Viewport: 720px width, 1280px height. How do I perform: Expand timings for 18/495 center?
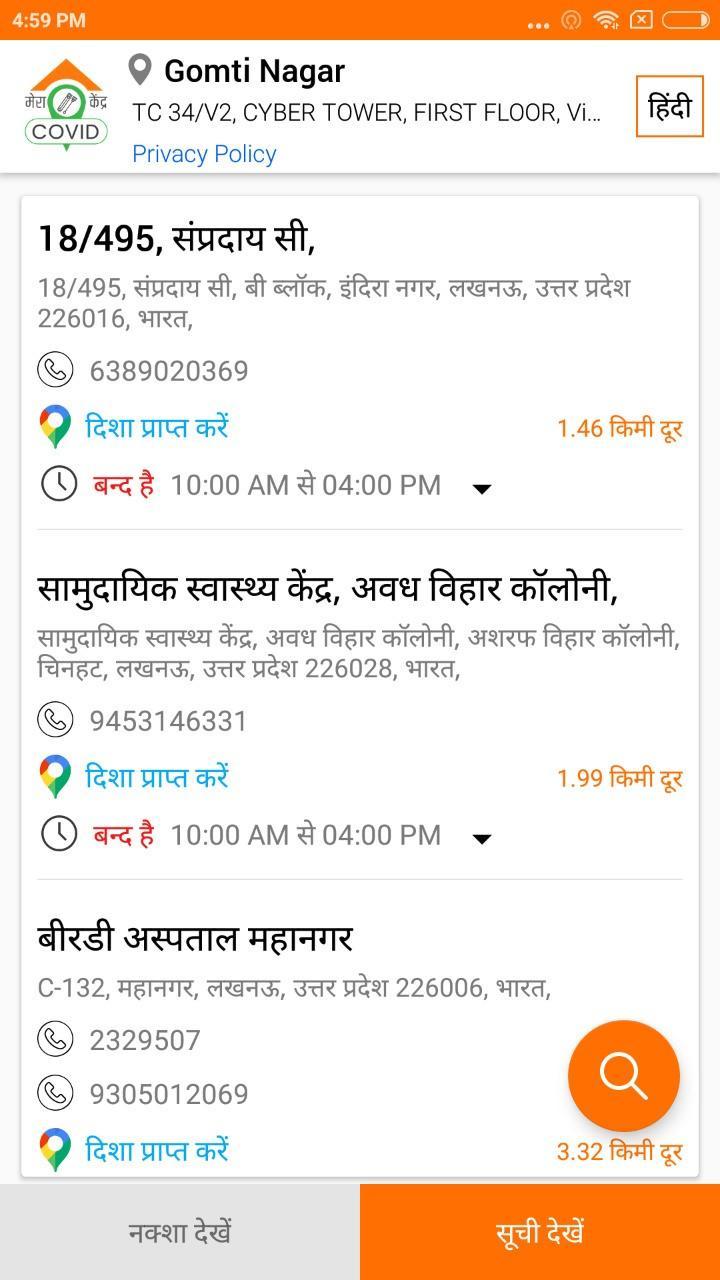coord(483,489)
